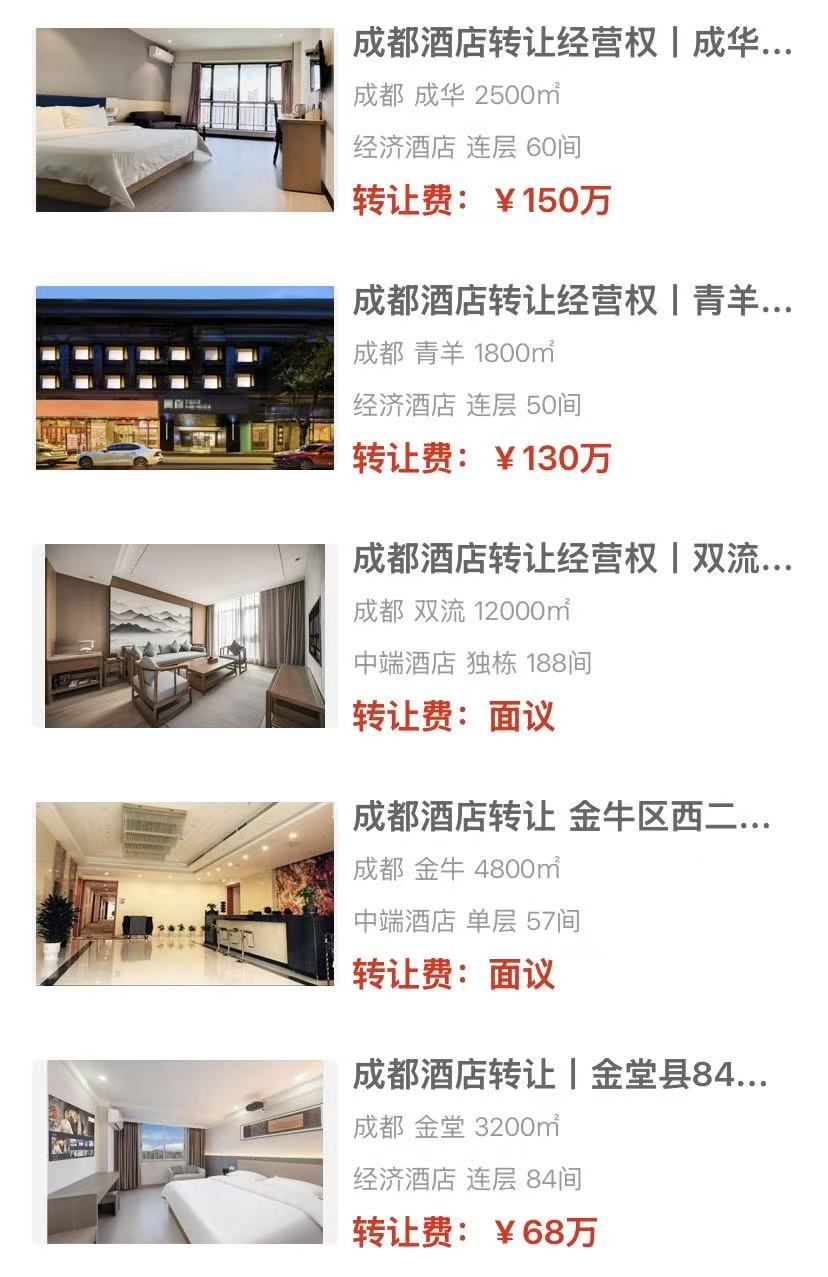The image size is (828, 1277).
Task: Open the 成华 2500㎡ hotel transfer listing
Action: click(x=571, y=45)
